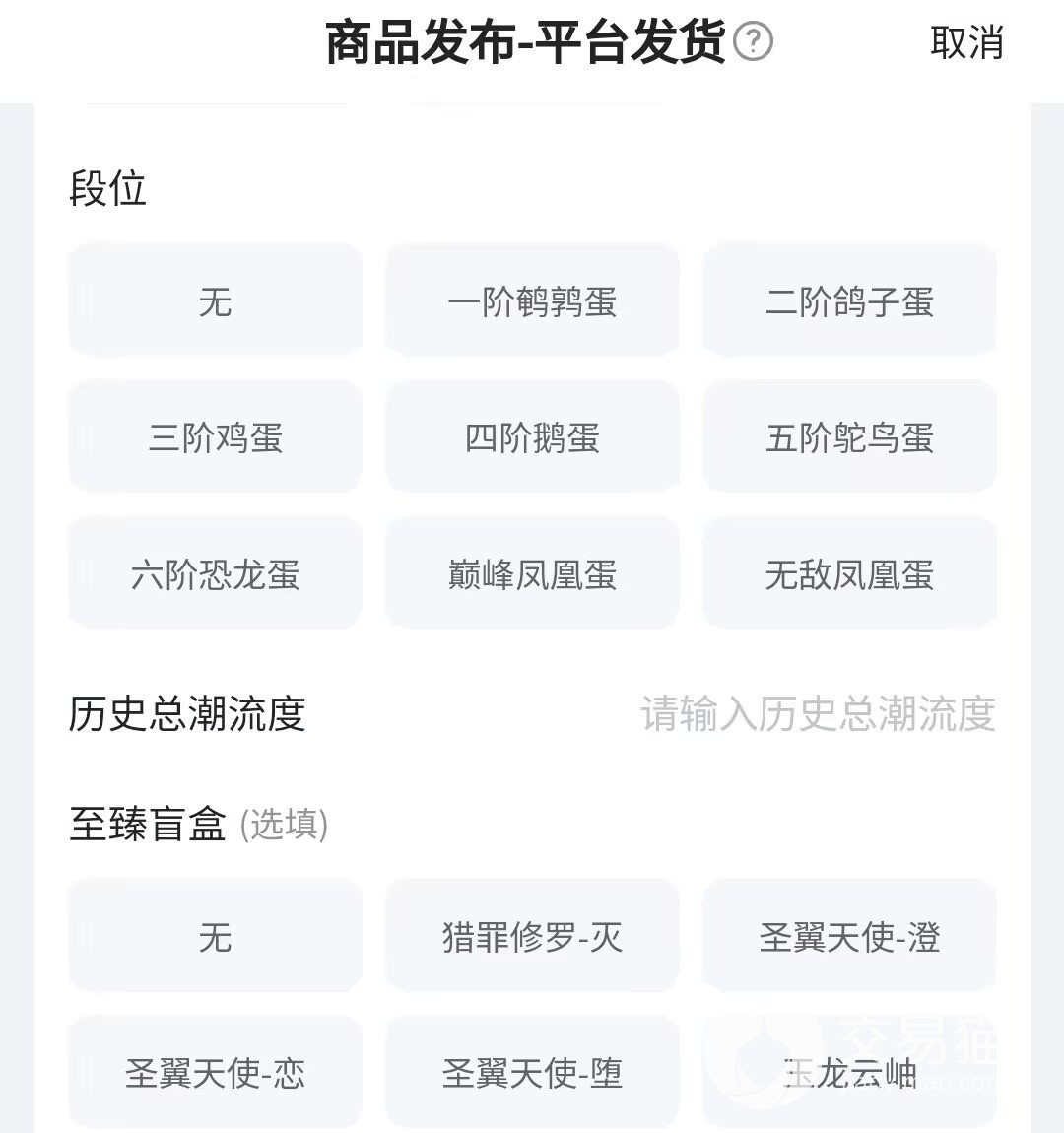Screen dimensions: 1064x1133
Task: Select the 二阶鸽子蛋 rank option
Action: pos(849,300)
